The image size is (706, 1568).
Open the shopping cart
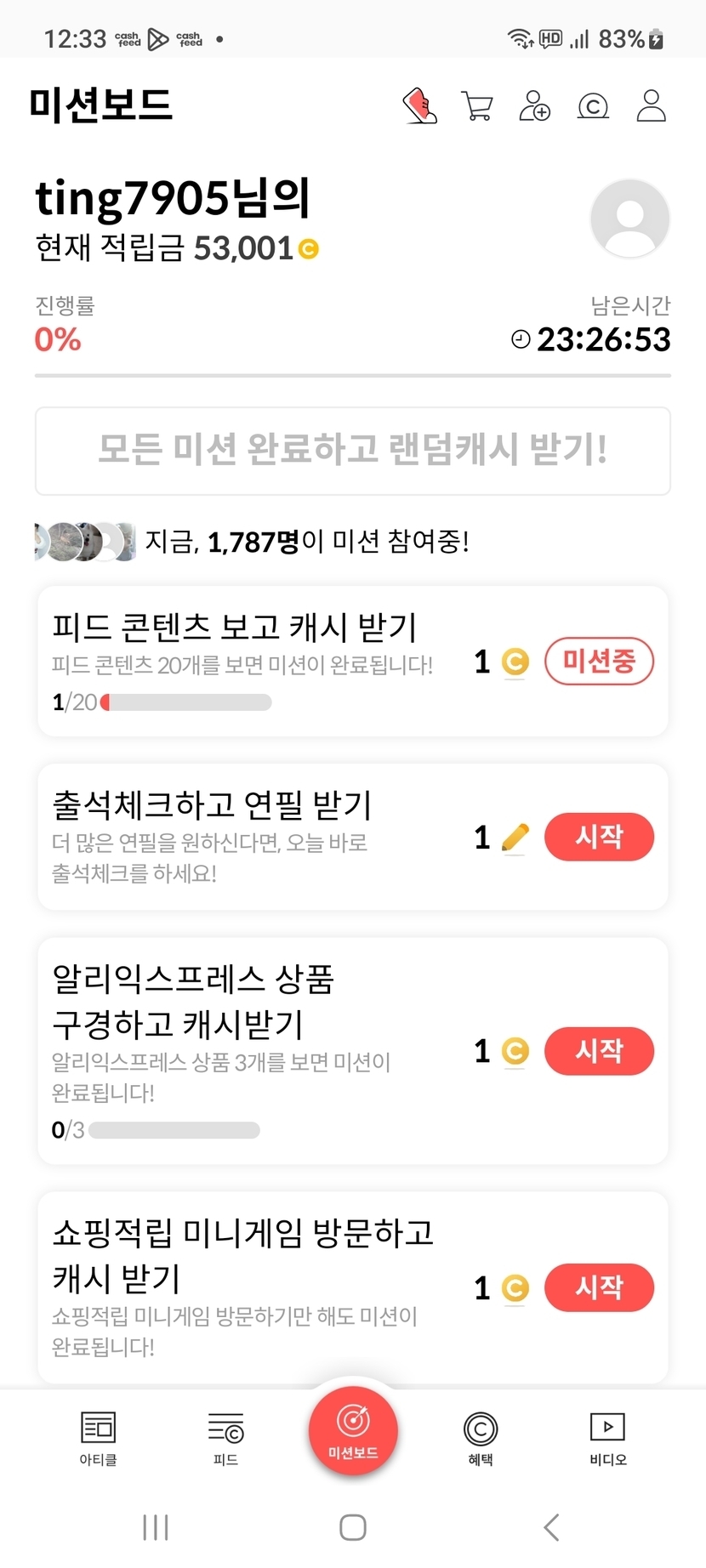coord(477,106)
